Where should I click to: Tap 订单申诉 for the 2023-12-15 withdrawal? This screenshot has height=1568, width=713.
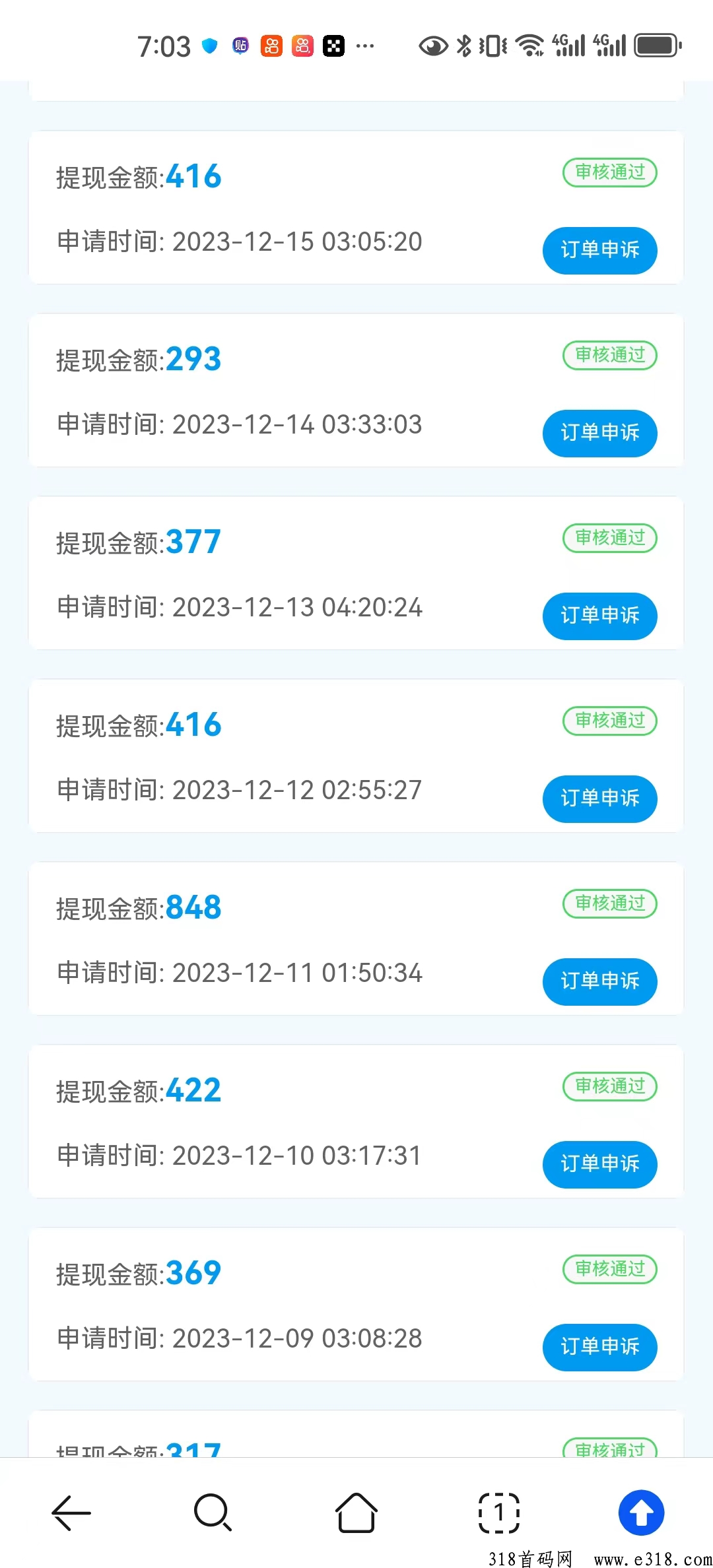click(599, 250)
